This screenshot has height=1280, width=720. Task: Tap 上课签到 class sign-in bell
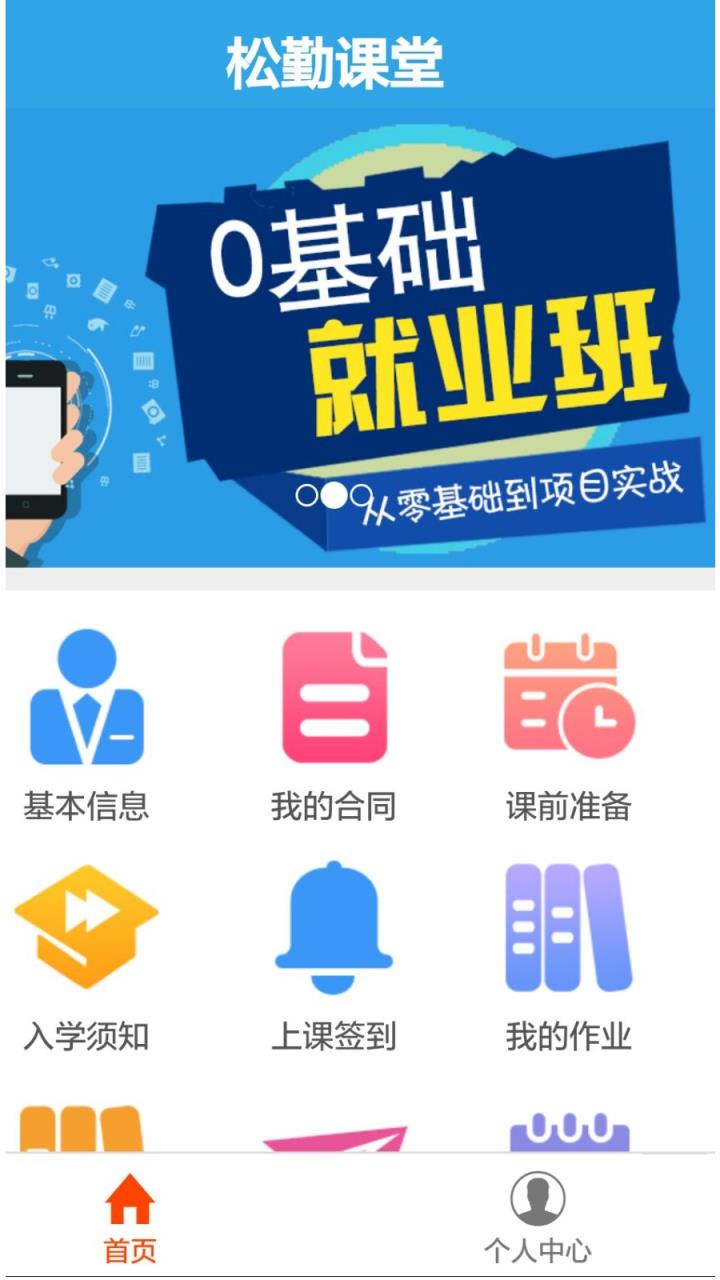[333, 930]
